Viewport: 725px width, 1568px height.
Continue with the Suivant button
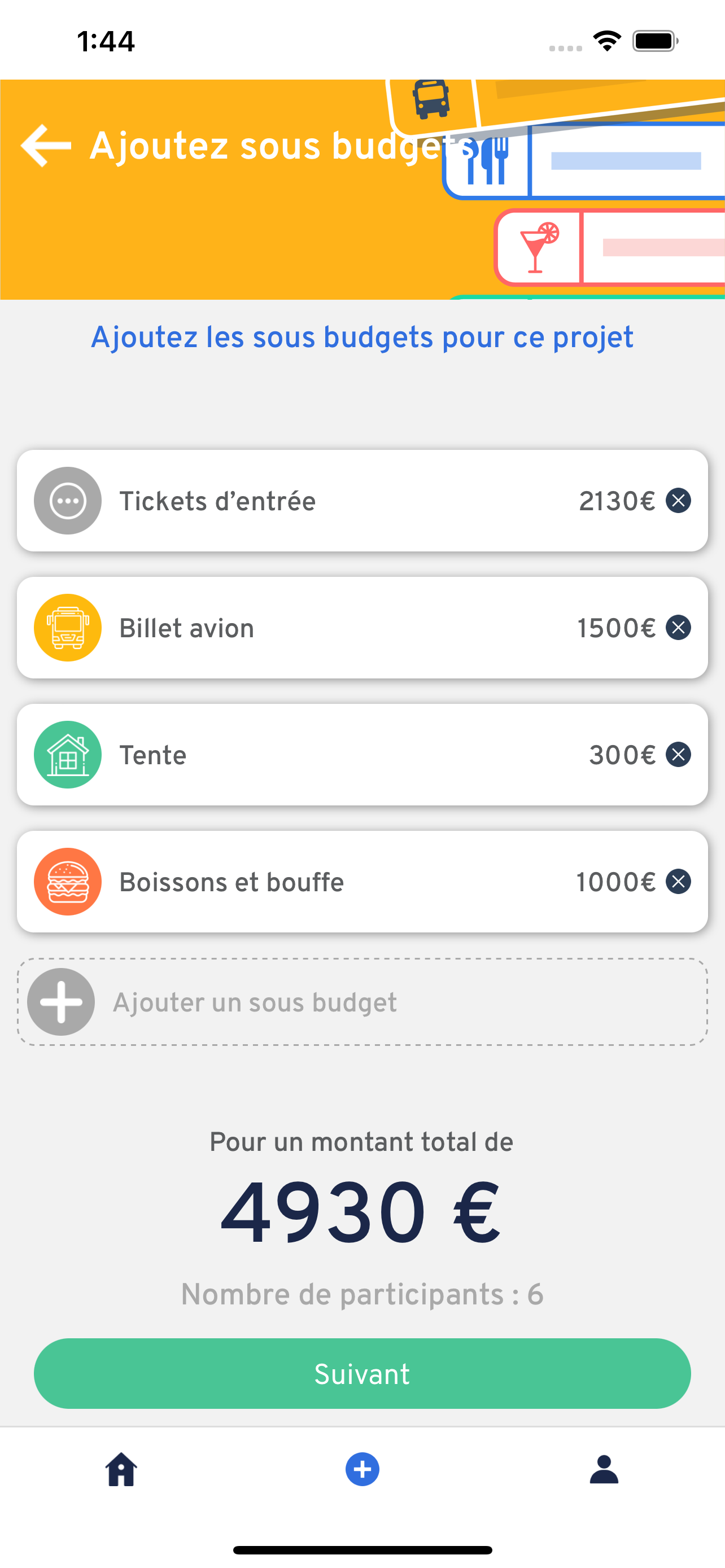click(x=362, y=1373)
